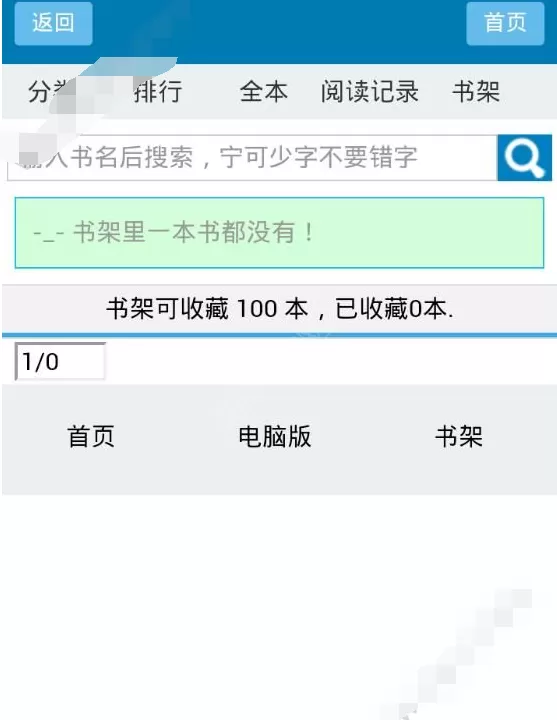Tap the magnifier search button
557x720 pixels.
point(524,158)
